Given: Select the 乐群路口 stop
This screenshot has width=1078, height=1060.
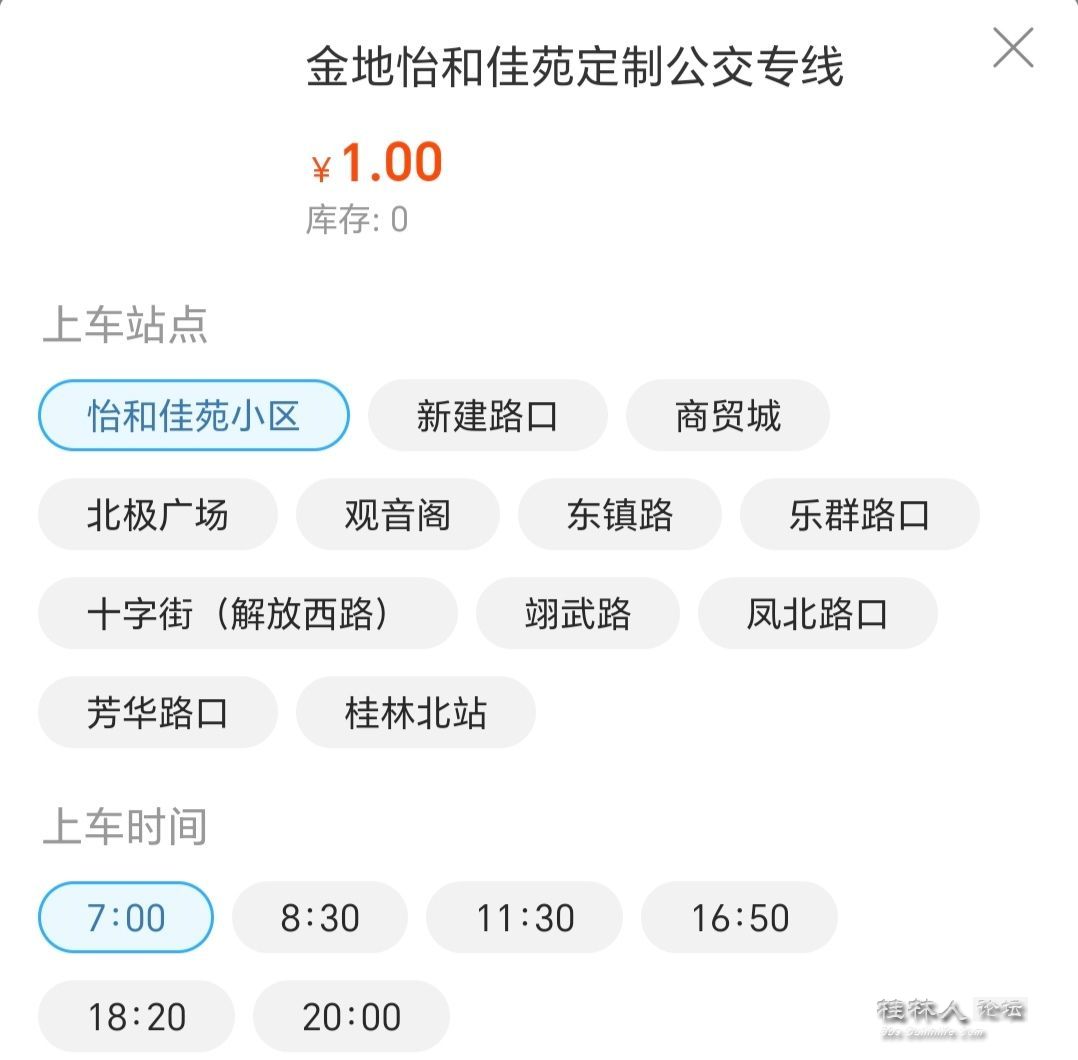Looking at the screenshot, I should [x=859, y=514].
